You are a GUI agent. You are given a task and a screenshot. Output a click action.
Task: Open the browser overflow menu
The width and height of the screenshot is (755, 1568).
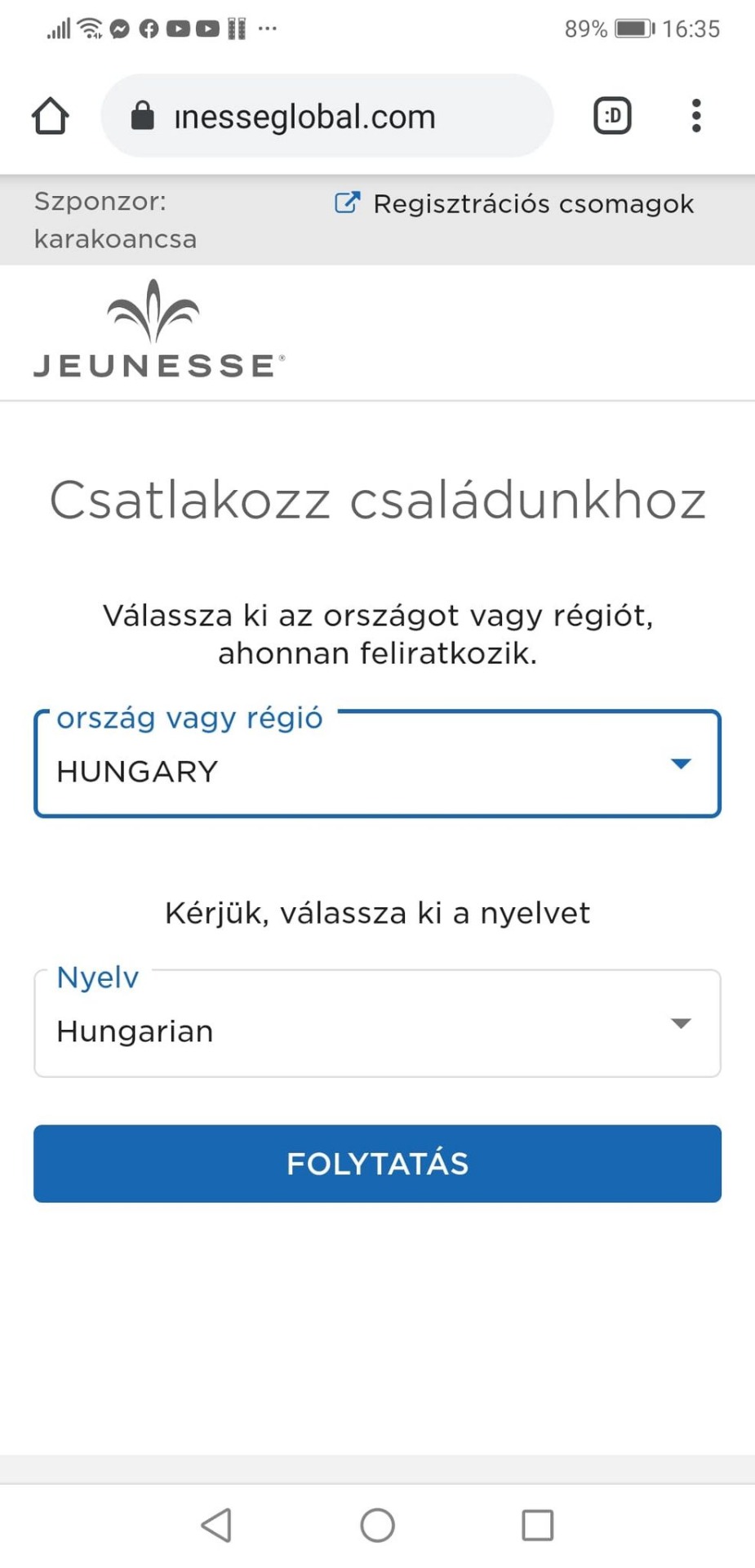click(695, 115)
